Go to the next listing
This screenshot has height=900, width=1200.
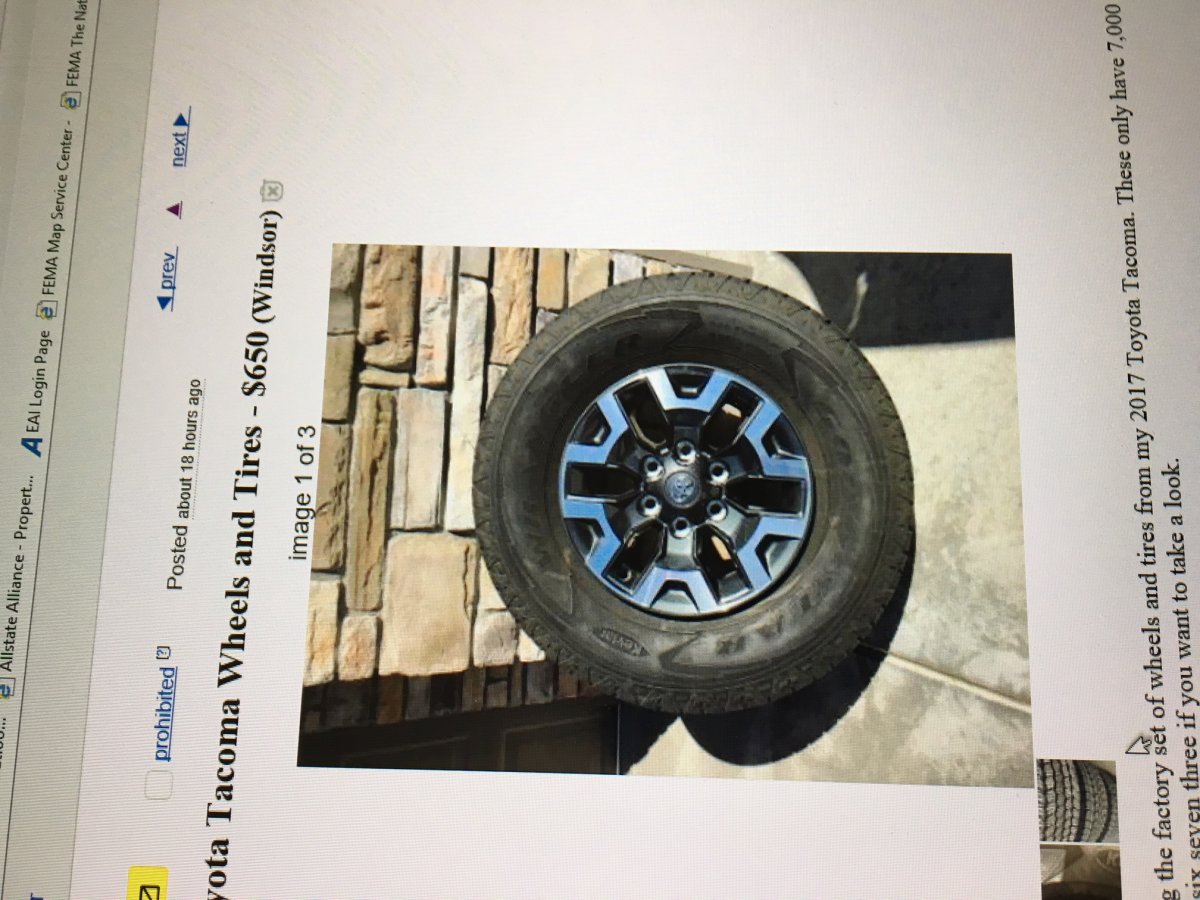(180, 139)
